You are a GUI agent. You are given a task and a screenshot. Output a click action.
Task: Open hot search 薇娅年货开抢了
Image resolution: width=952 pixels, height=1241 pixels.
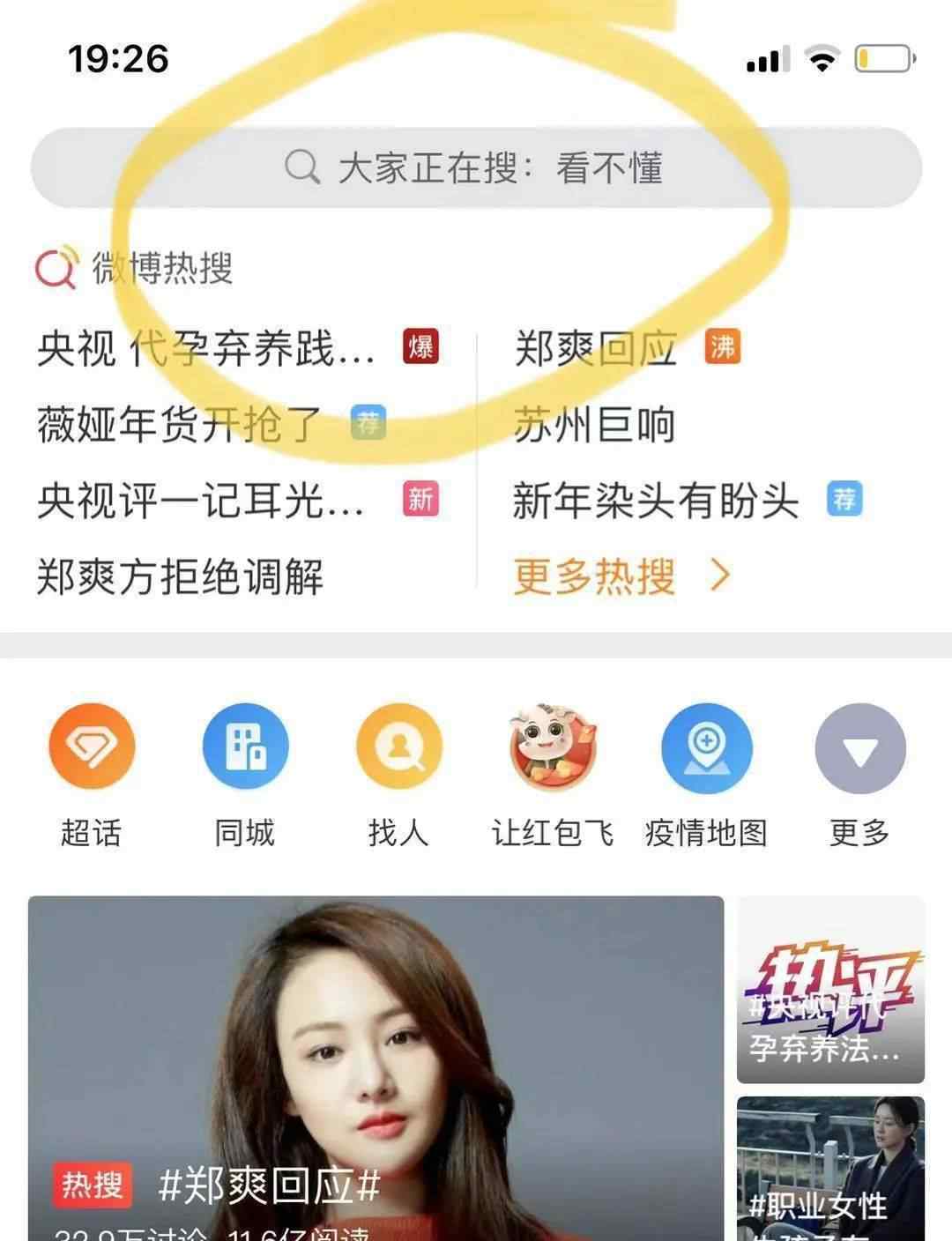(181, 425)
